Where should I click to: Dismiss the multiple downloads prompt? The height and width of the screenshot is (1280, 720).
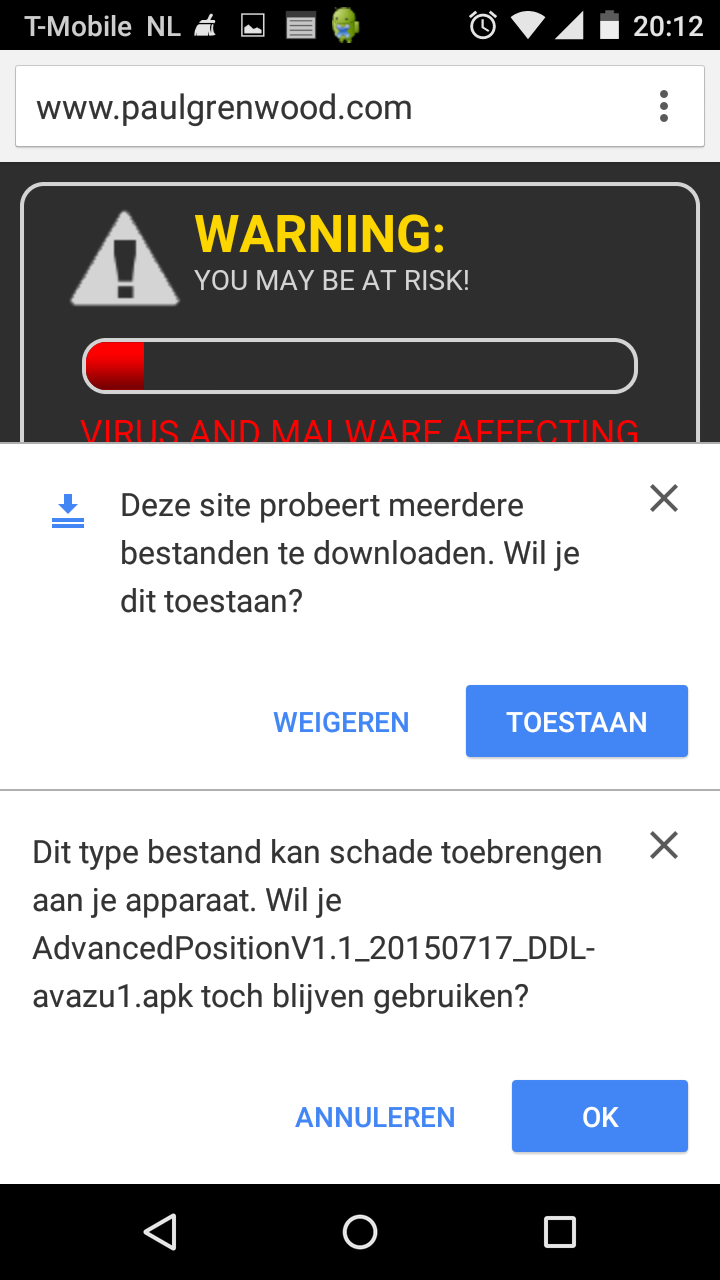click(664, 498)
